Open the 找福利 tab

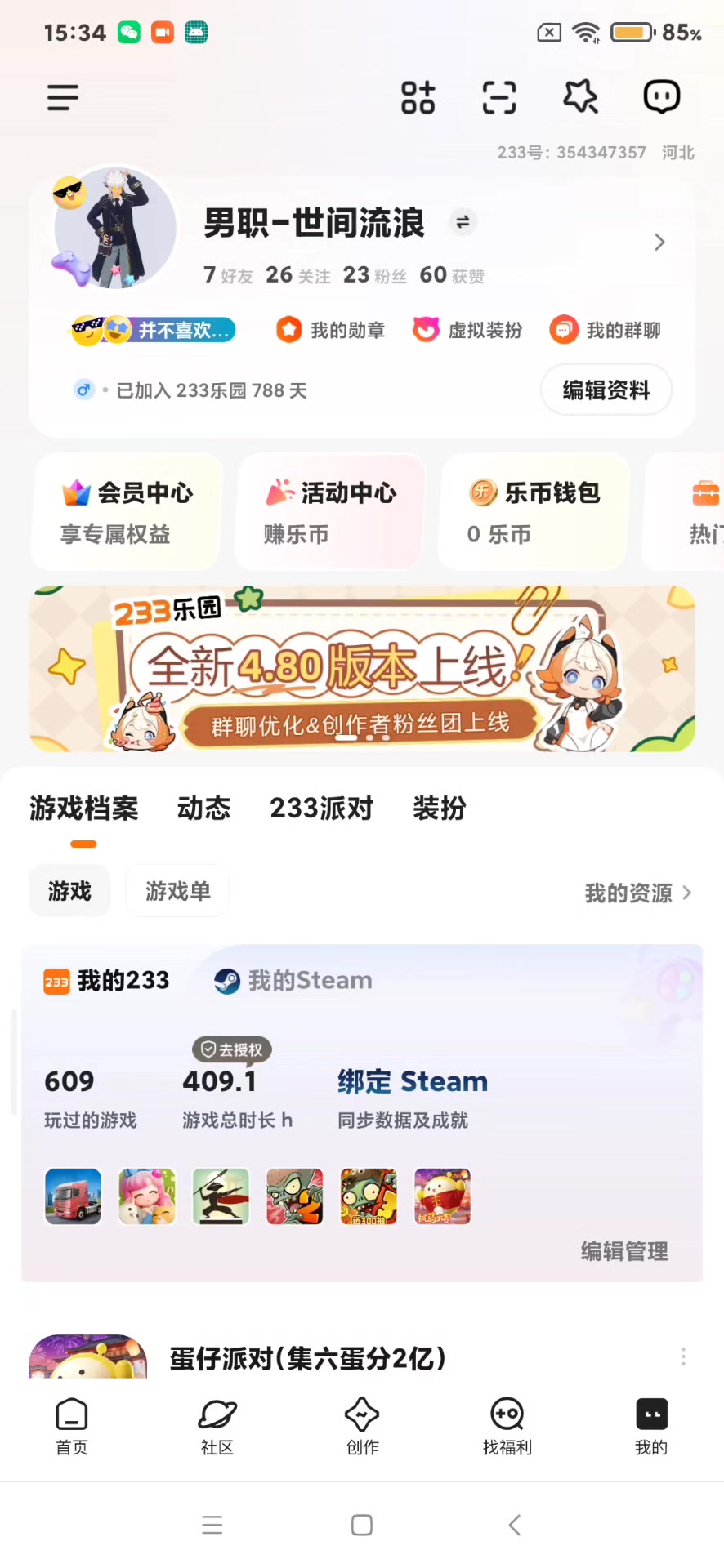coord(507,1426)
